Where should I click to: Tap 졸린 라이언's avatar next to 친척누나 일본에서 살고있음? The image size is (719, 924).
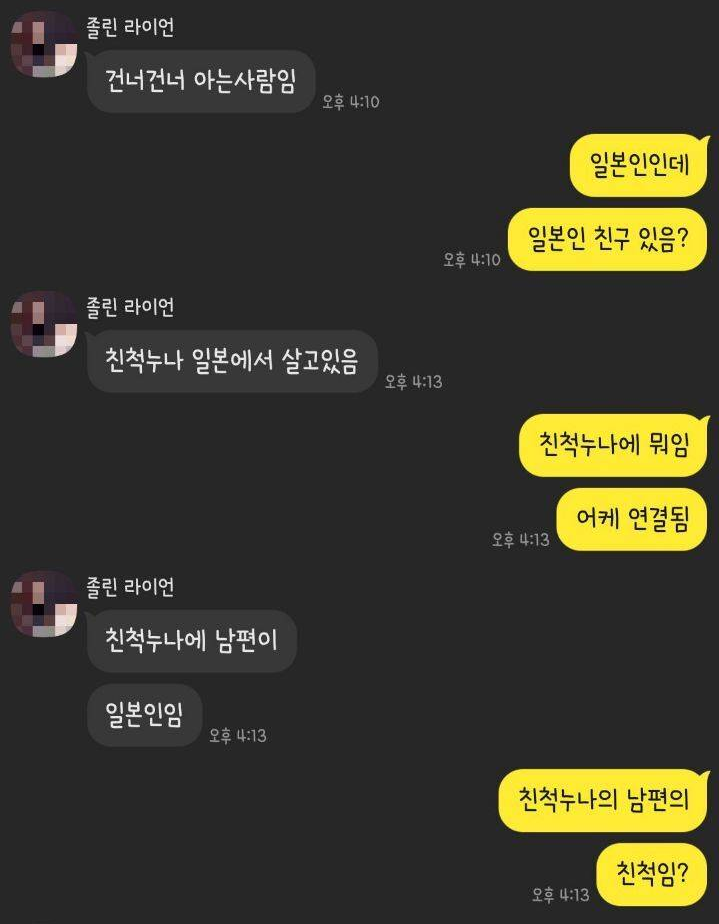43,324
